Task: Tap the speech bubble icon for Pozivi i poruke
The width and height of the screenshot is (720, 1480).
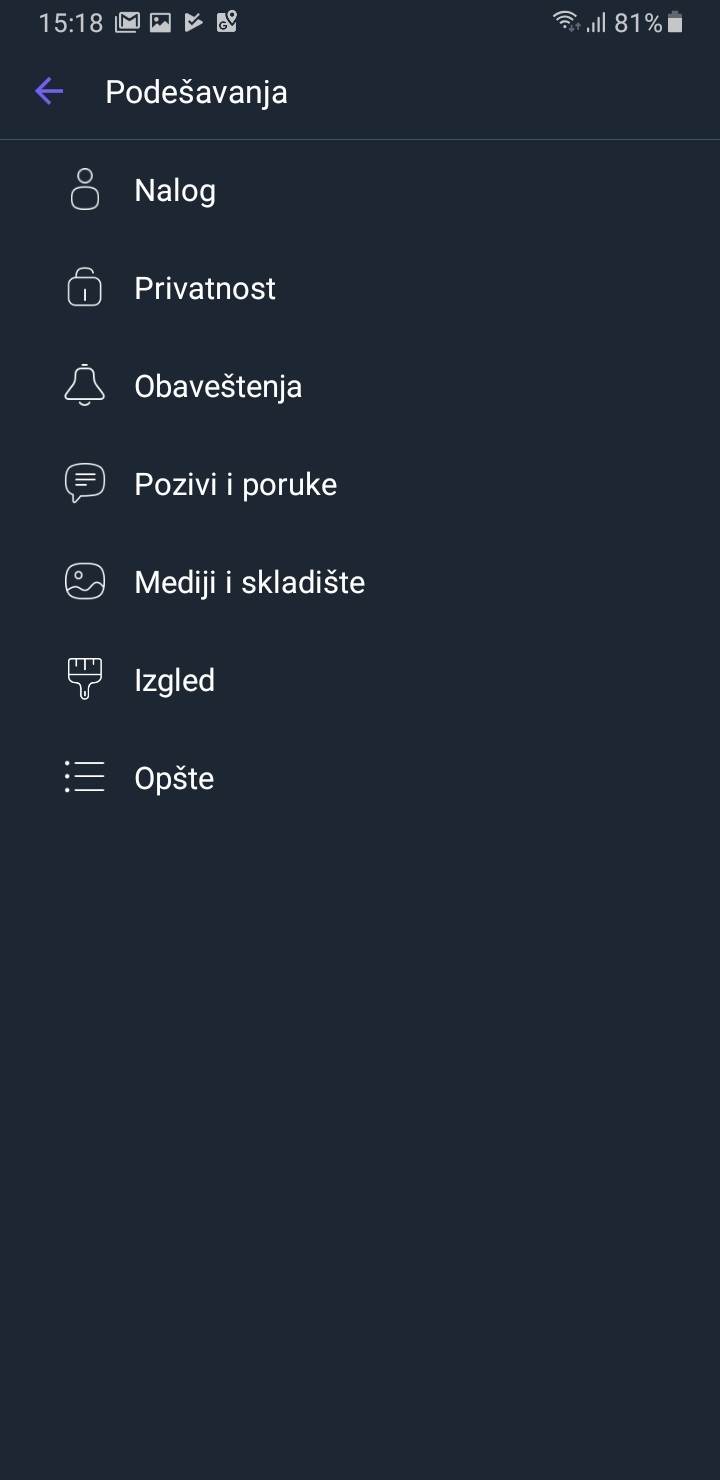Action: click(x=85, y=483)
